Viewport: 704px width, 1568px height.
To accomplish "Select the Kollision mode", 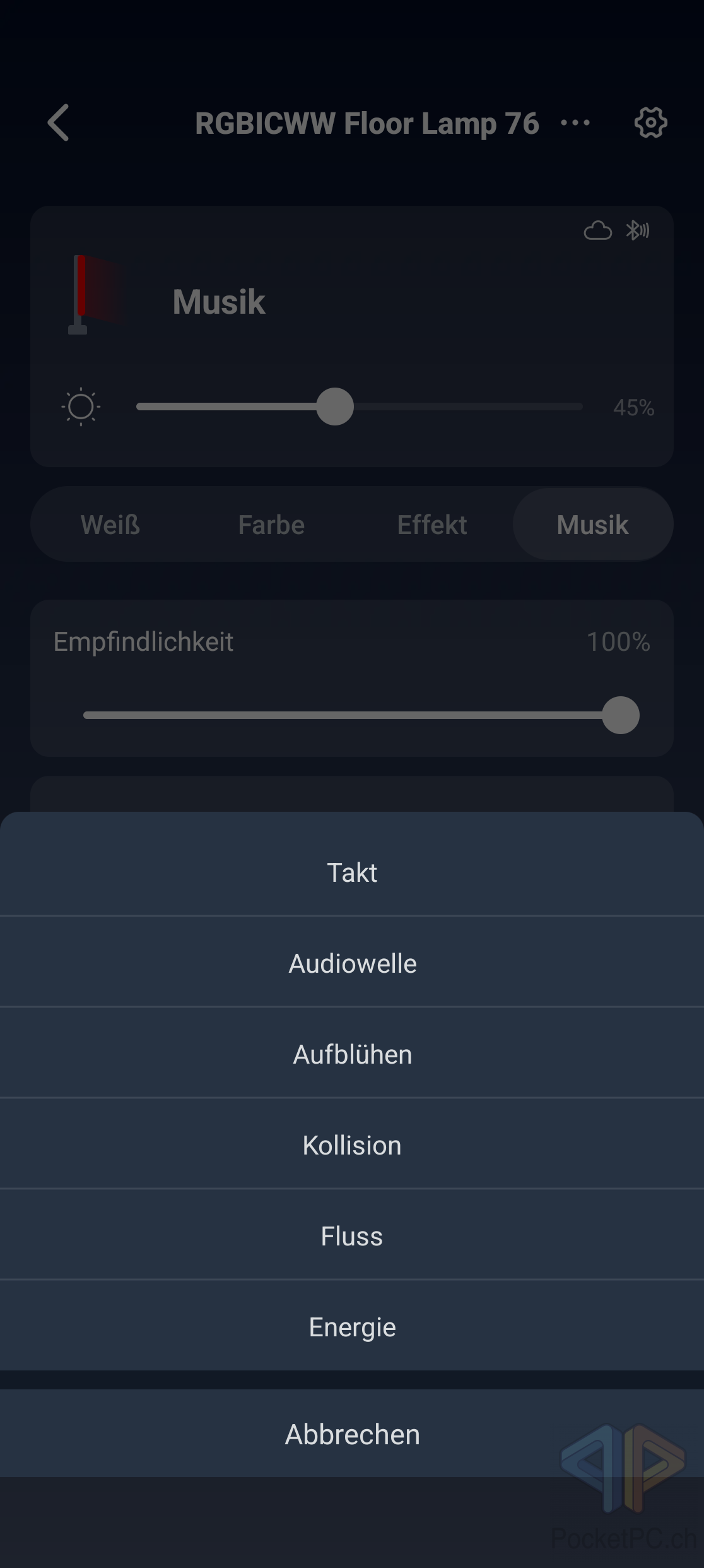I will click(352, 1145).
